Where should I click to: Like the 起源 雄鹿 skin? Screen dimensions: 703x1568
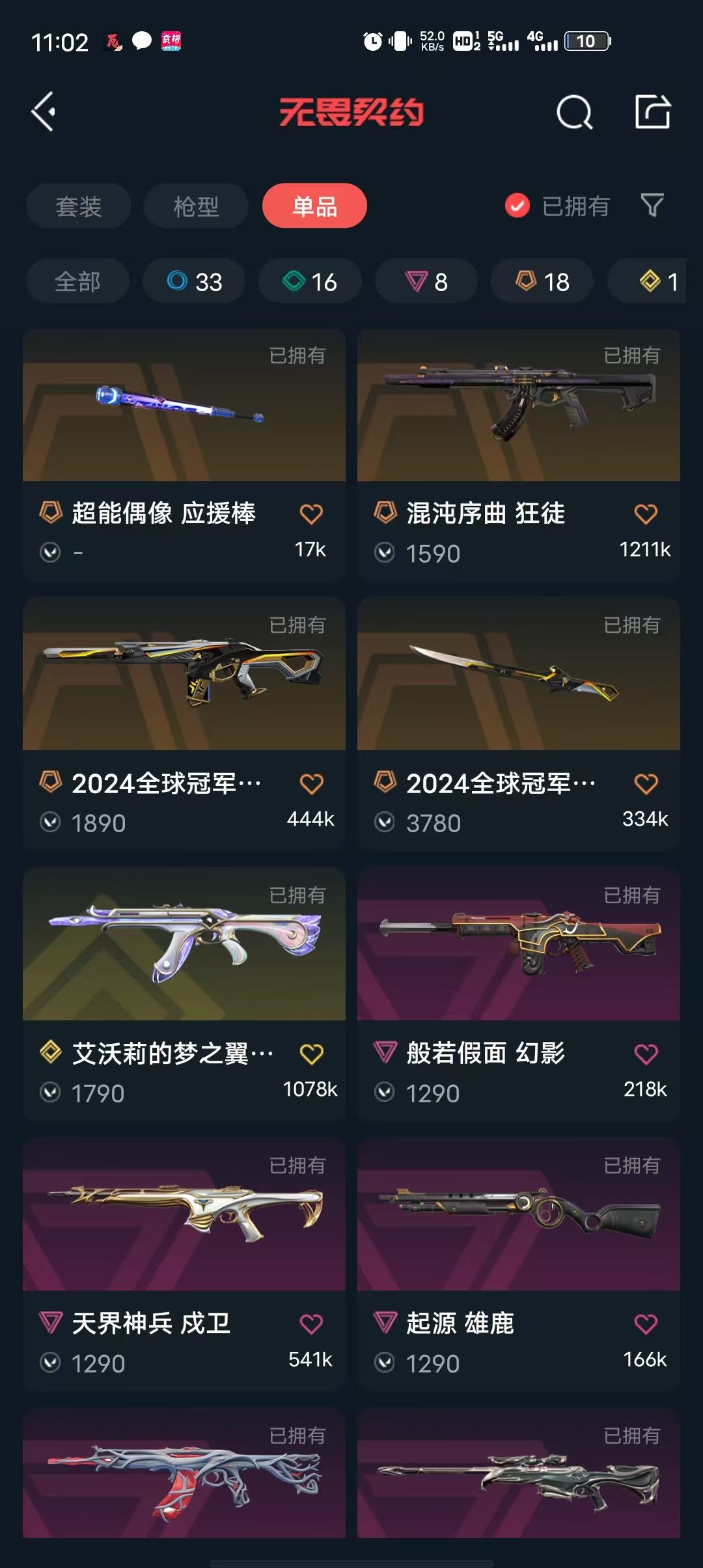pyautogui.click(x=646, y=1323)
